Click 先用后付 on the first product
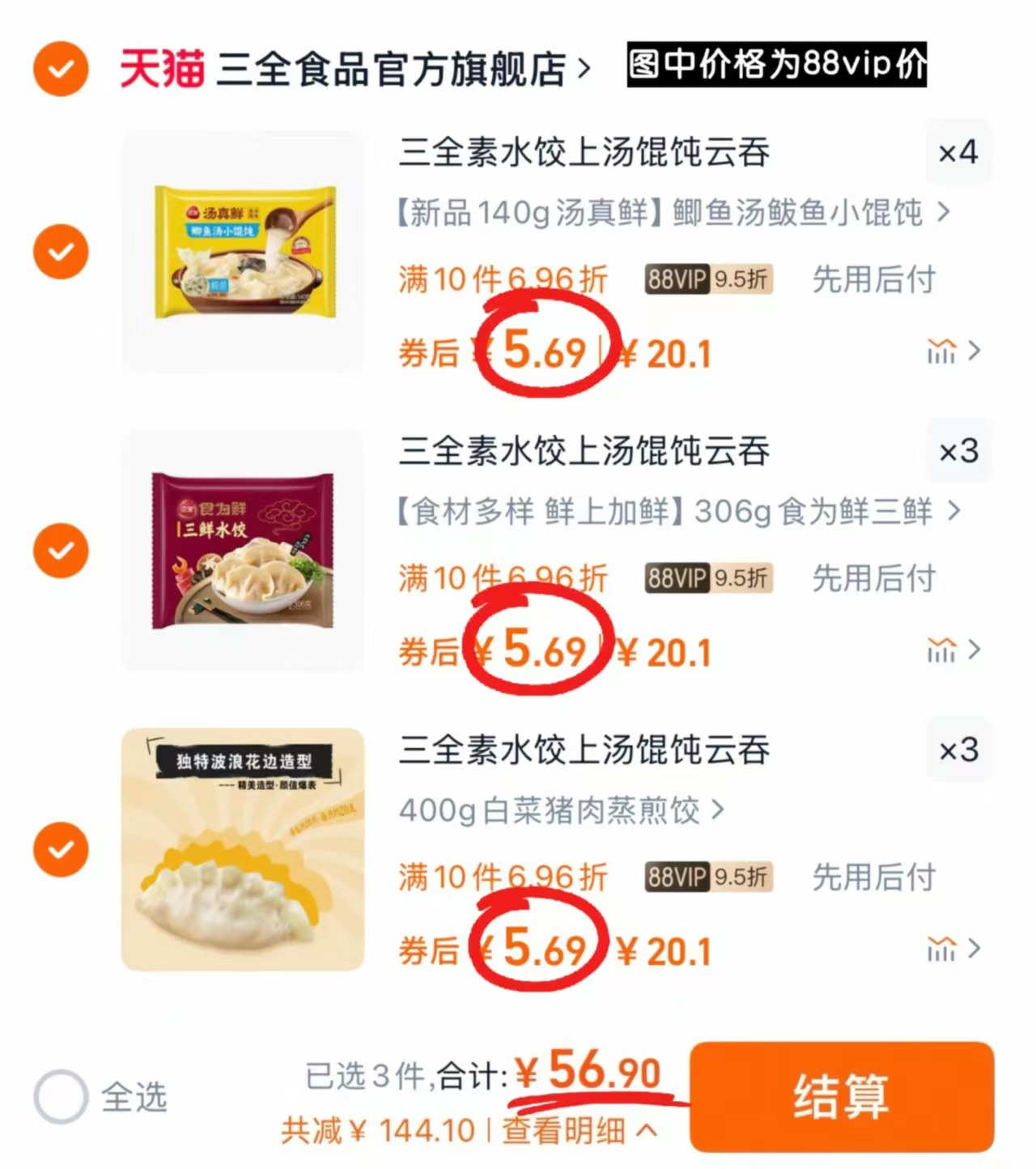This screenshot has width=1036, height=1169. tap(874, 279)
